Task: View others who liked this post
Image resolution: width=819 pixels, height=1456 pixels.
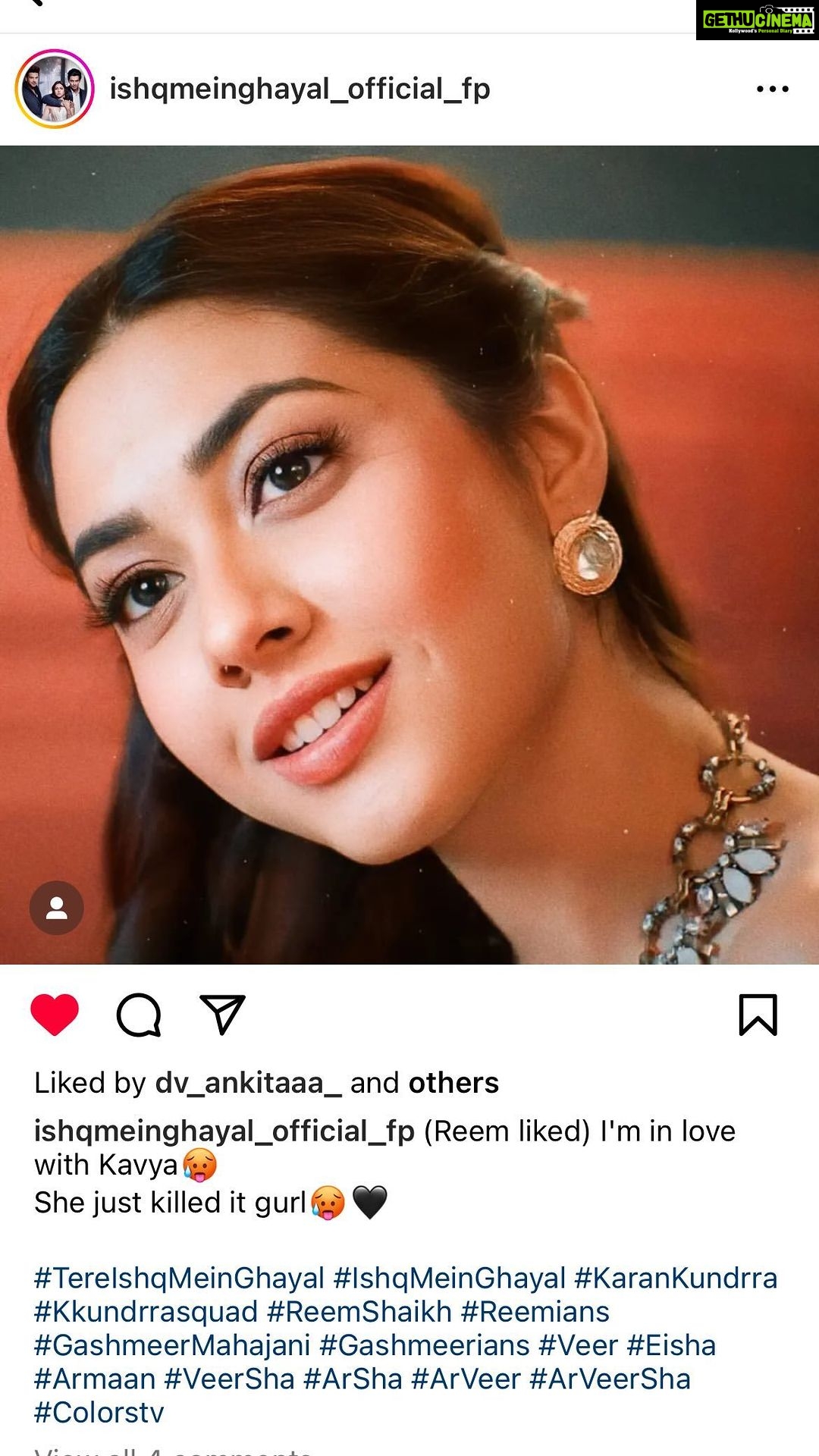Action: (x=453, y=1083)
